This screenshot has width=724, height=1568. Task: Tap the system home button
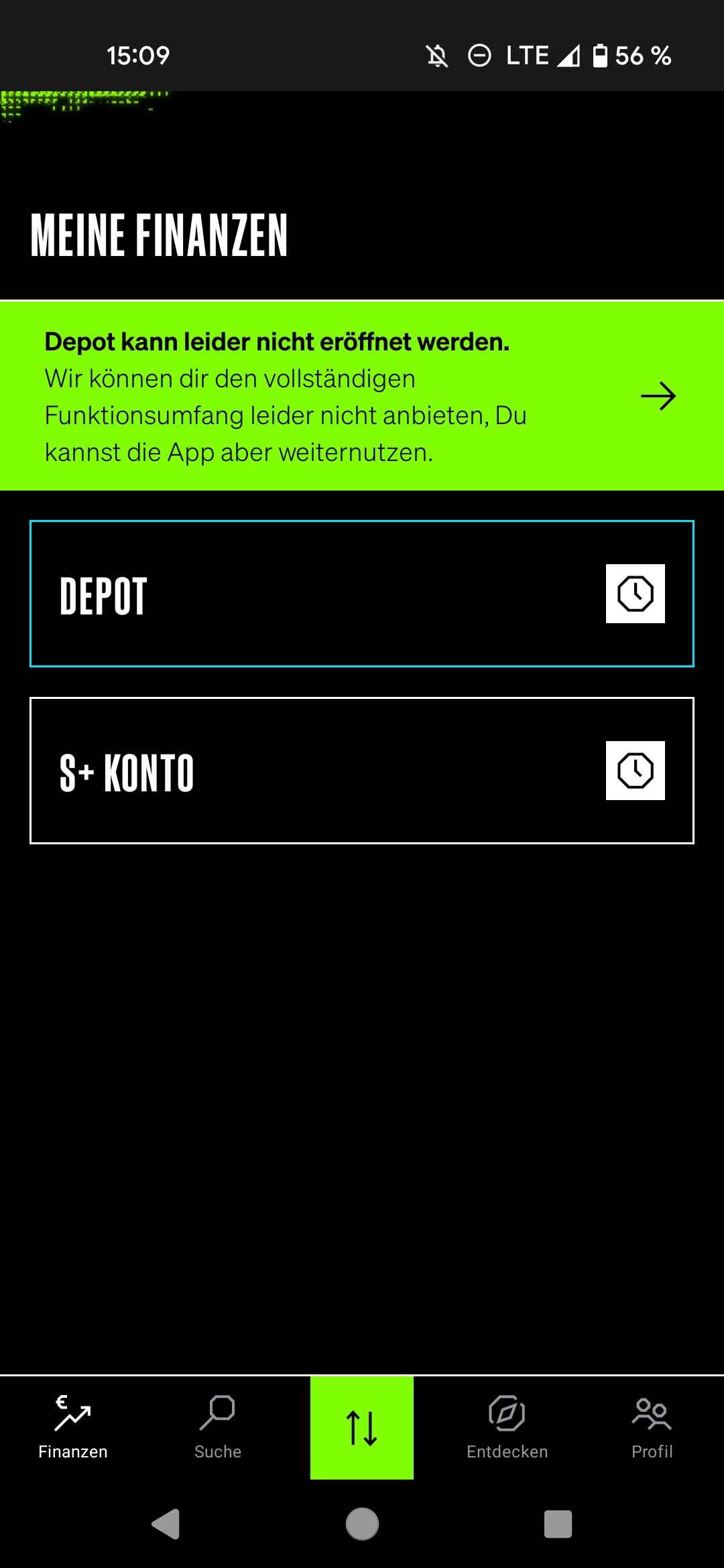(362, 1524)
